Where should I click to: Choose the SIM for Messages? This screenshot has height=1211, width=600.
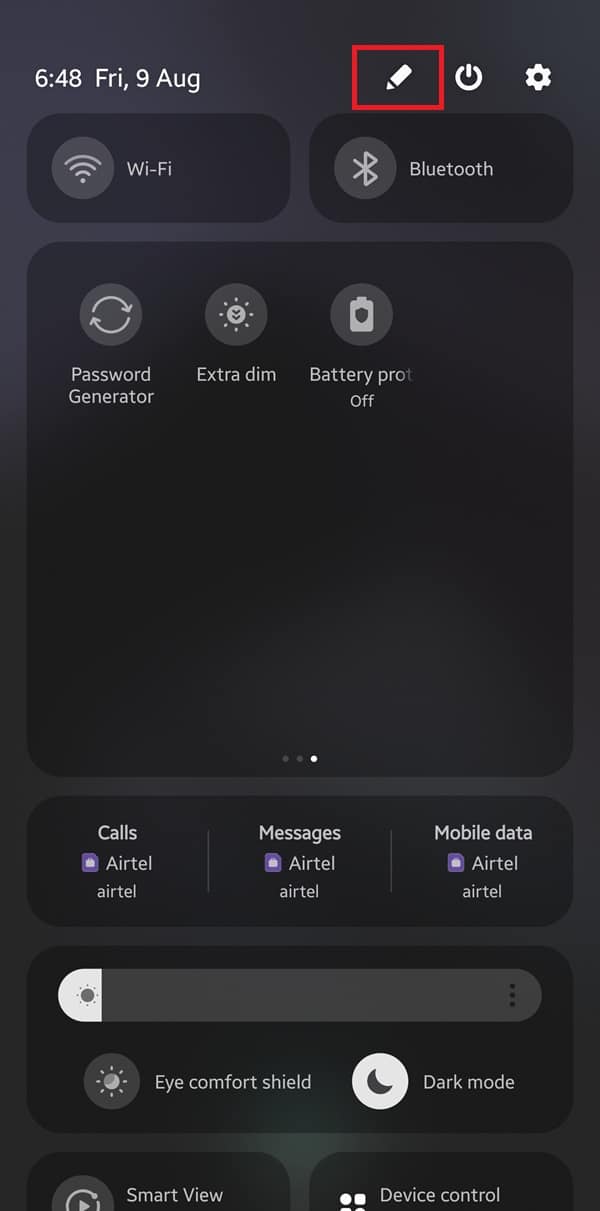point(300,861)
